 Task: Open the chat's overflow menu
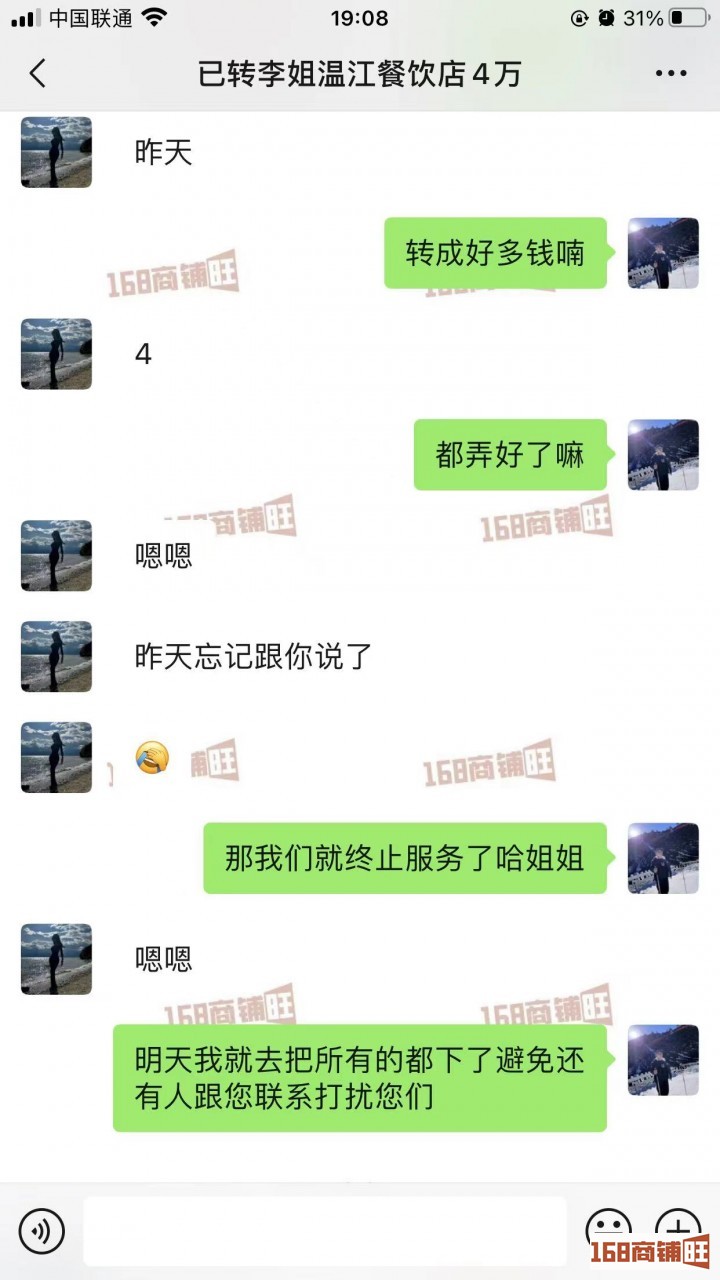coord(671,74)
